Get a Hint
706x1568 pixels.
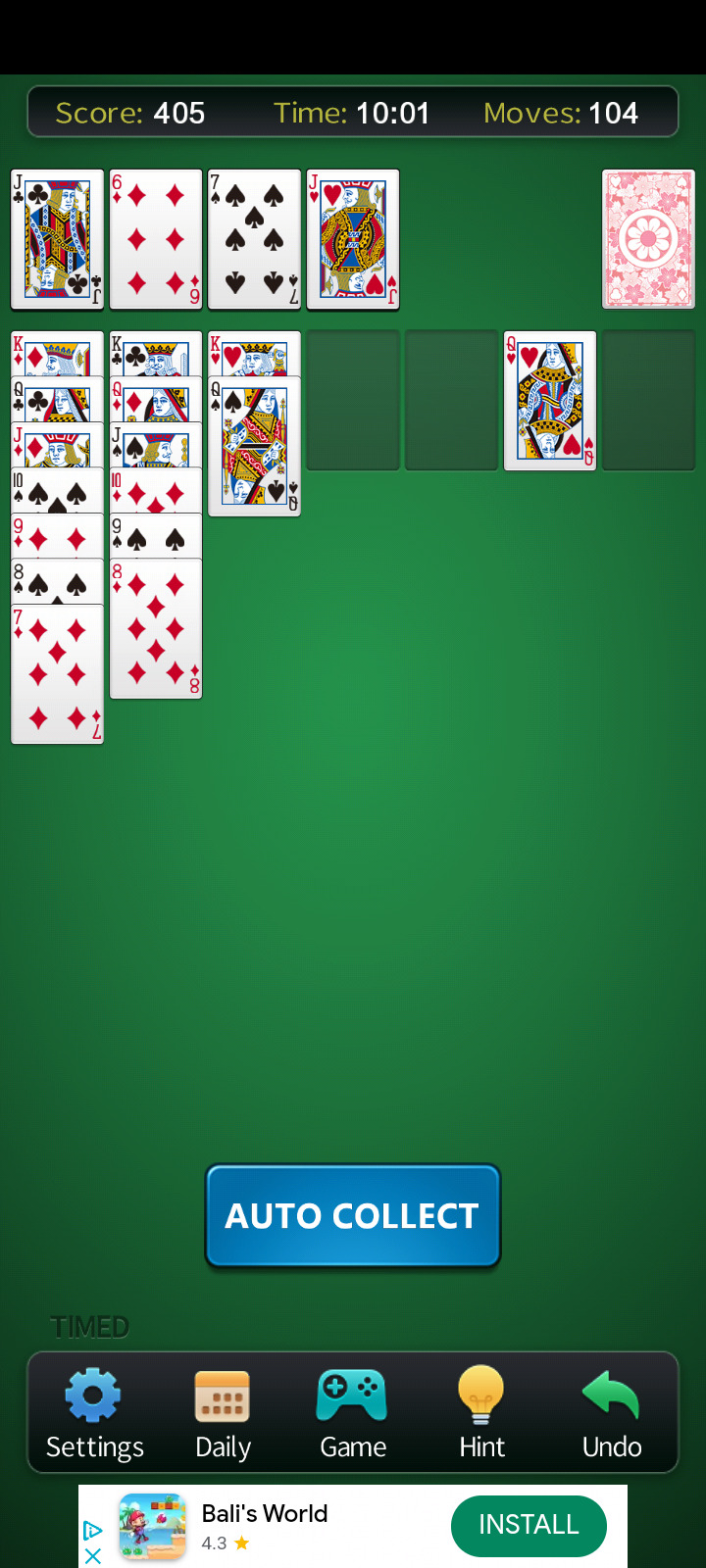coord(481,1414)
